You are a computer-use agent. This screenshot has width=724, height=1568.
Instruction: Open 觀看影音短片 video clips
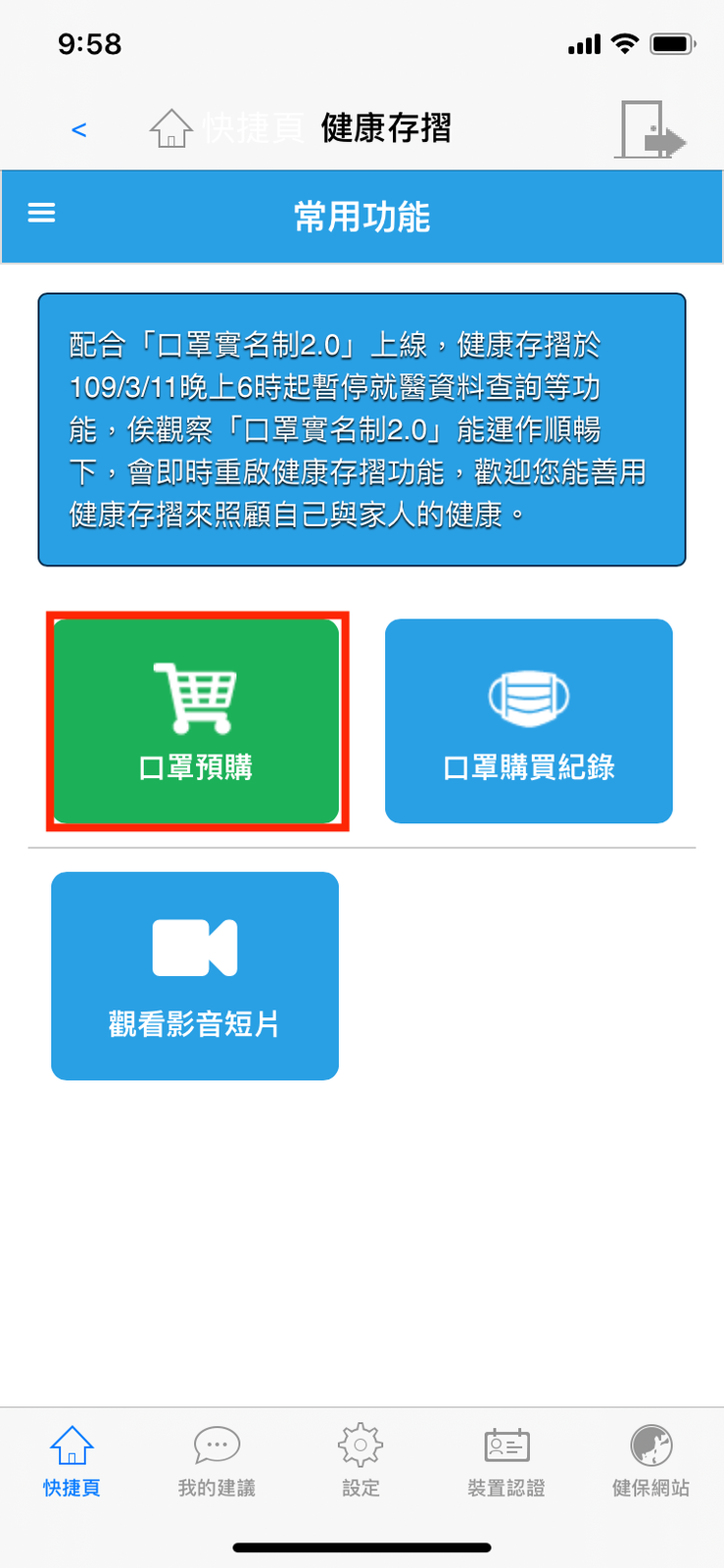tap(195, 976)
